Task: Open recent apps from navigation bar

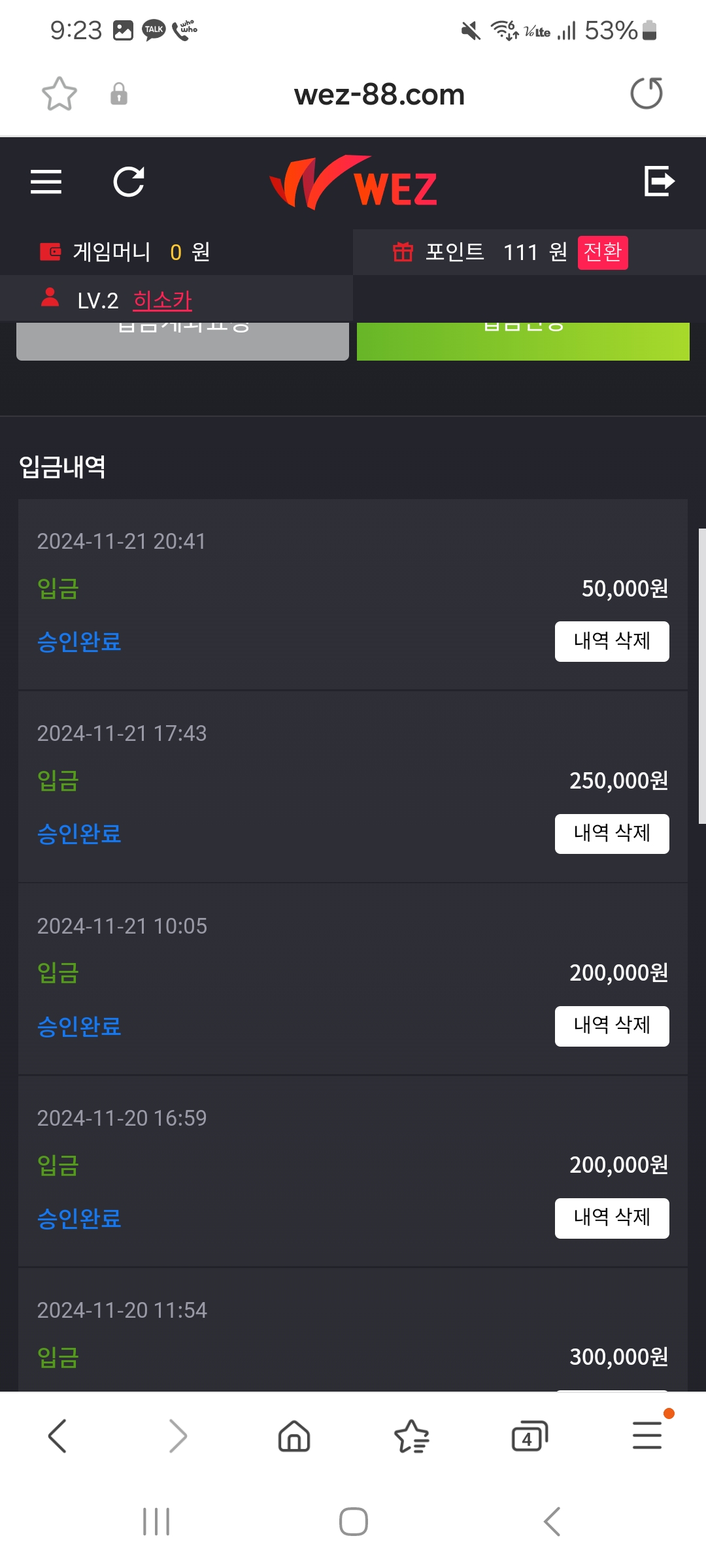Action: click(156, 1522)
